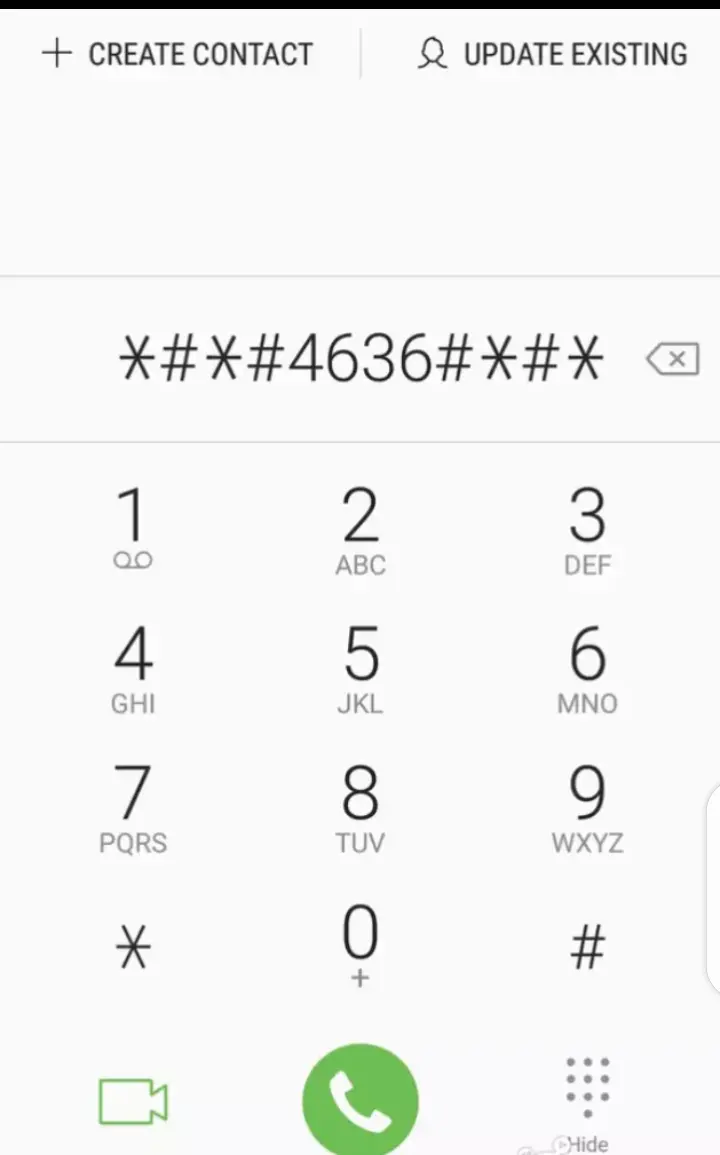720x1155 pixels.
Task: Enter the hash symbol key
Action: click(587, 947)
